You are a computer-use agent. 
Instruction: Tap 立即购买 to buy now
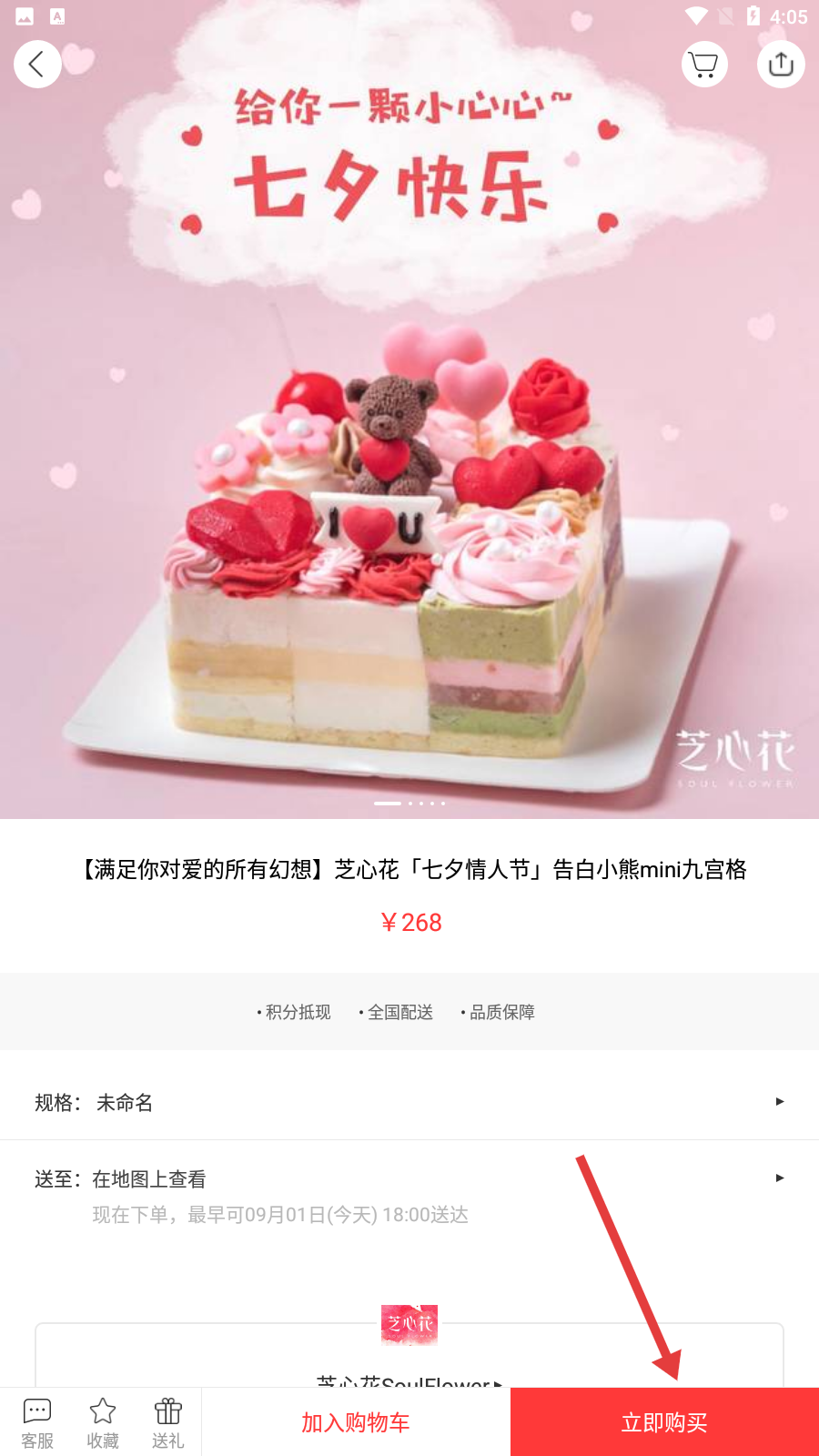[x=664, y=1422]
